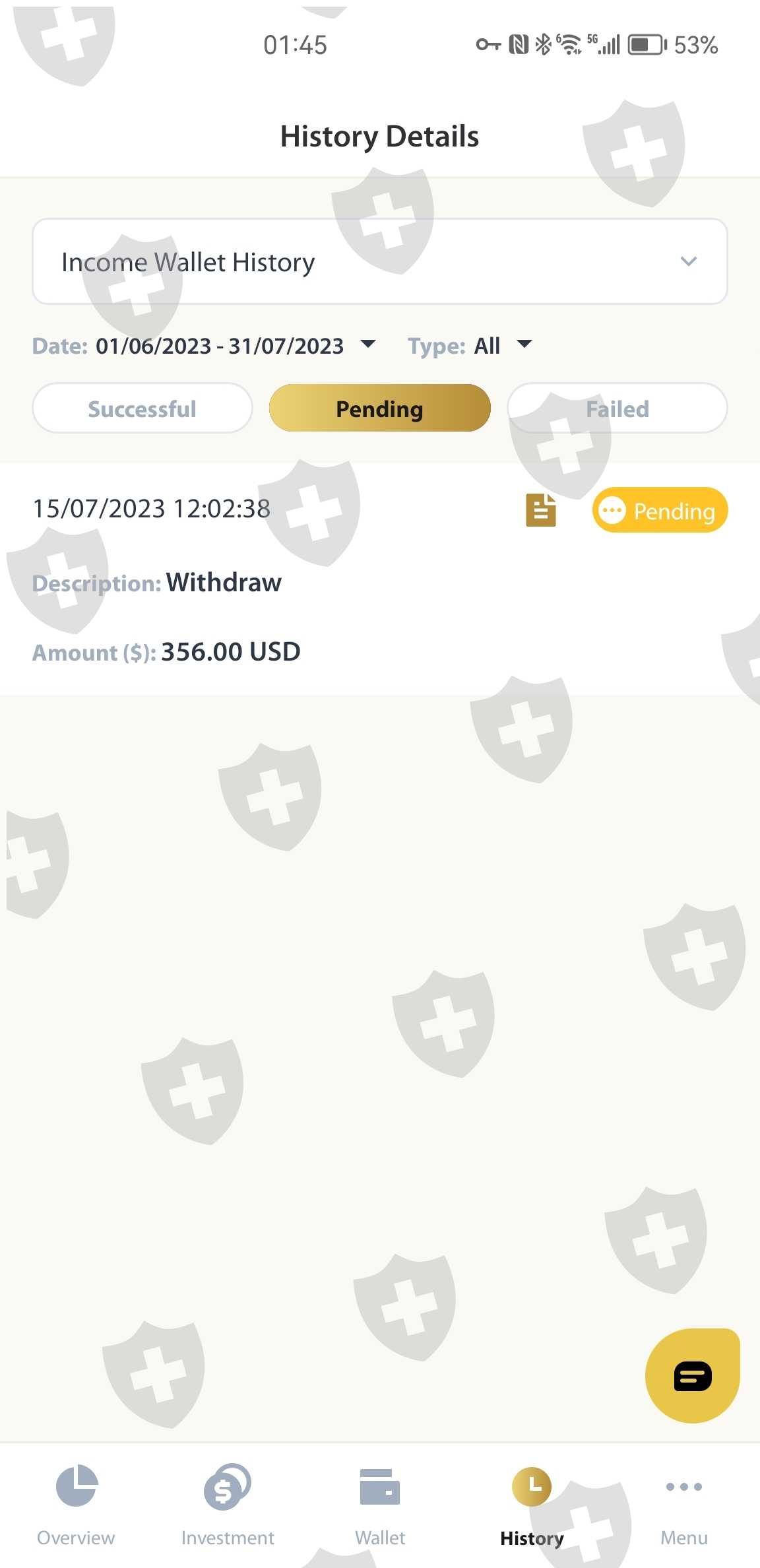Open the withdraw receipt document icon
The width and height of the screenshot is (760, 1568).
pos(541,510)
